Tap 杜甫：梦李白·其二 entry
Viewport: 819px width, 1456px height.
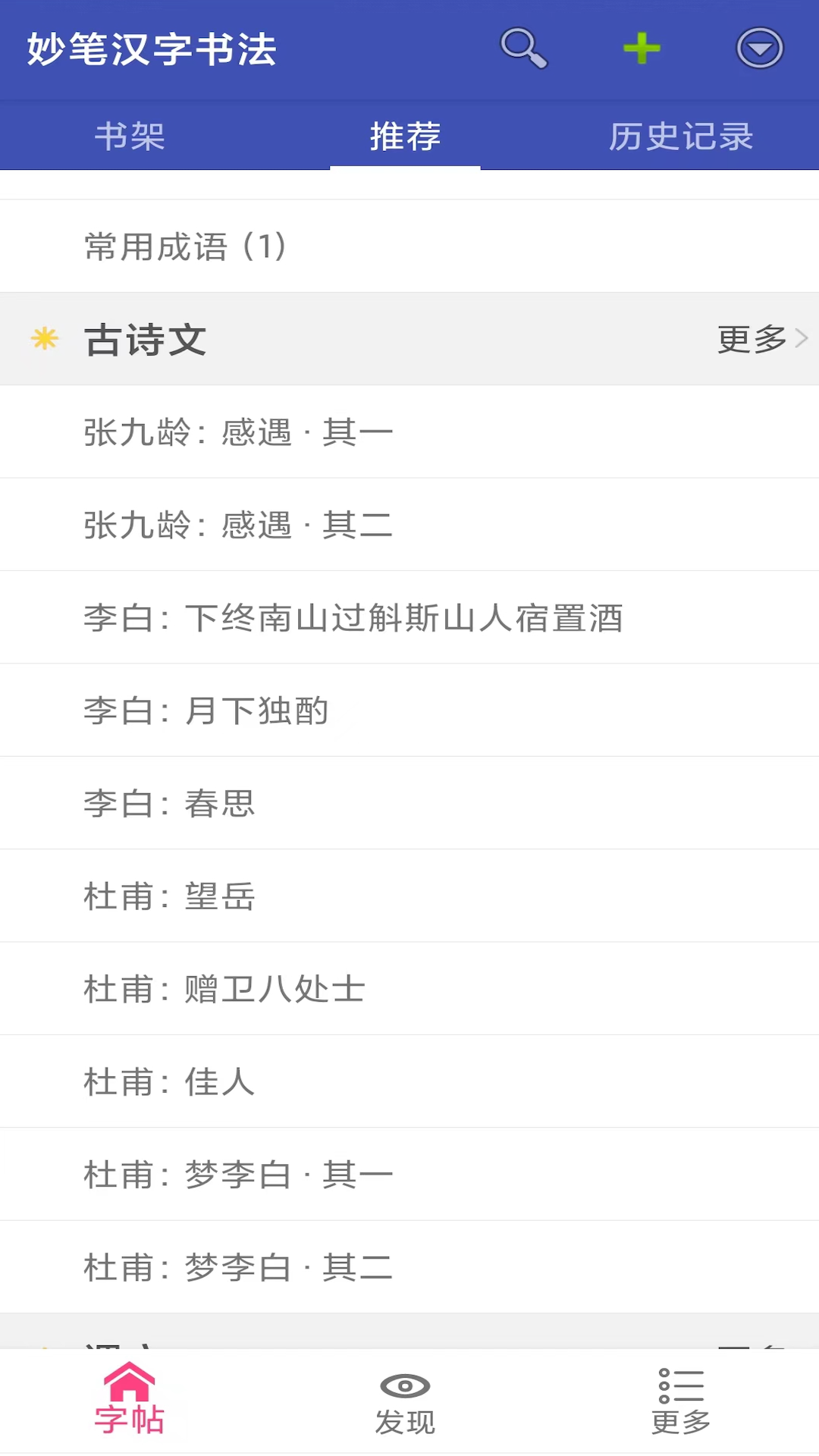[237, 1266]
